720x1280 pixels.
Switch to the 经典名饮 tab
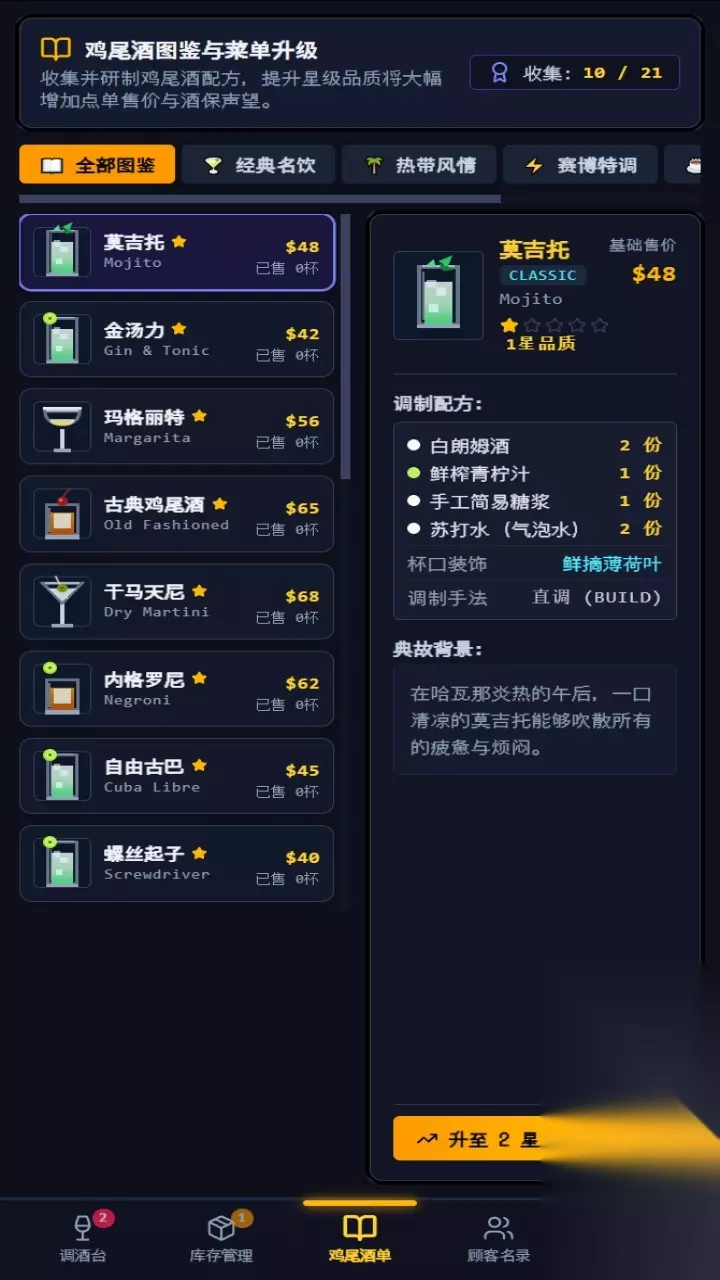tap(259, 165)
